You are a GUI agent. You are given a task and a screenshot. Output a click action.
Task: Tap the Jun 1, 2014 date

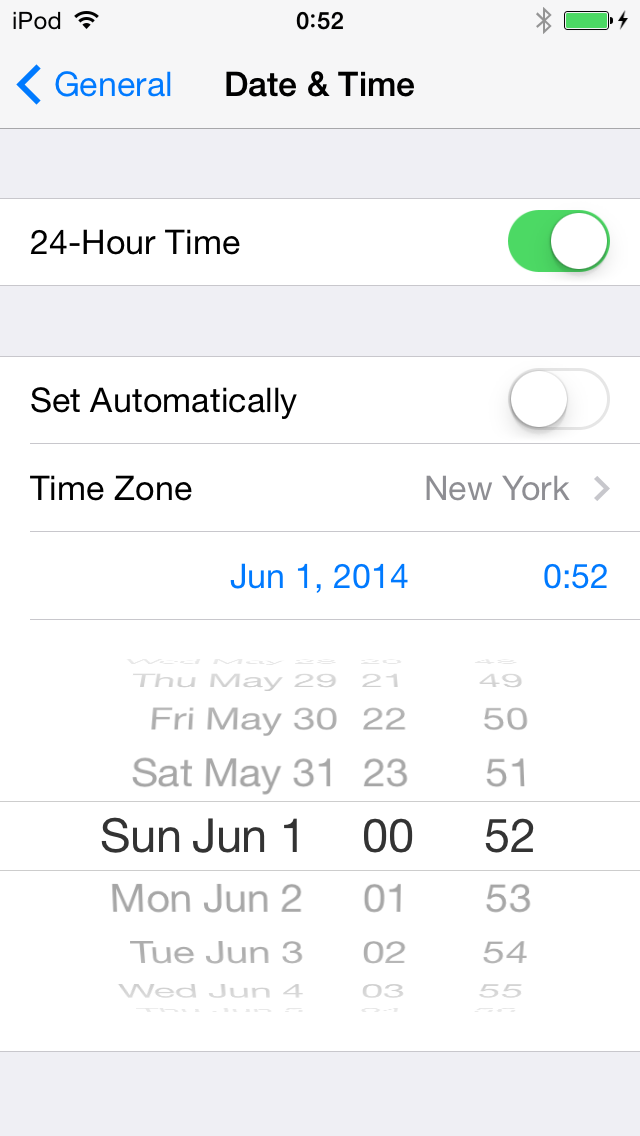319,576
